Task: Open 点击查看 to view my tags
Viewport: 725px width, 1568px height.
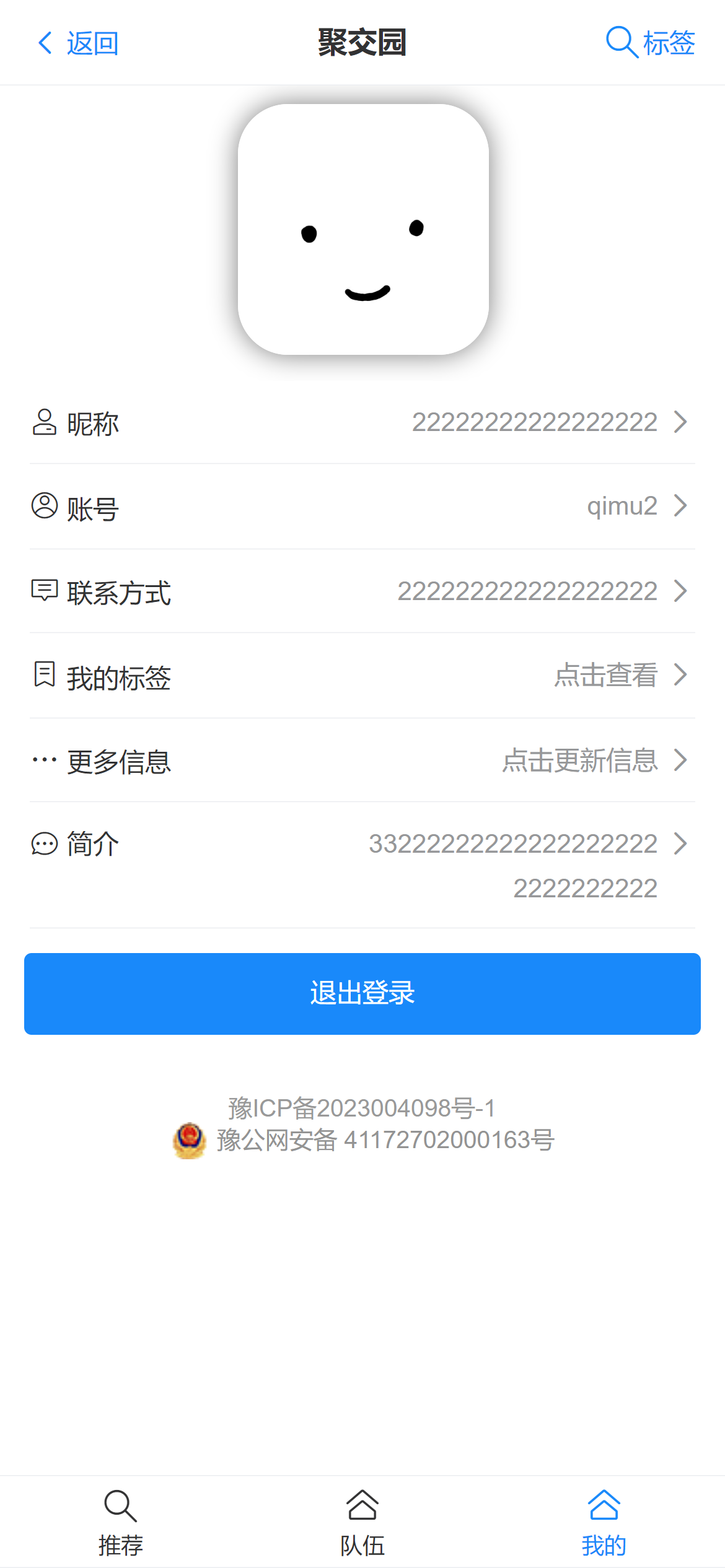Action: [606, 676]
